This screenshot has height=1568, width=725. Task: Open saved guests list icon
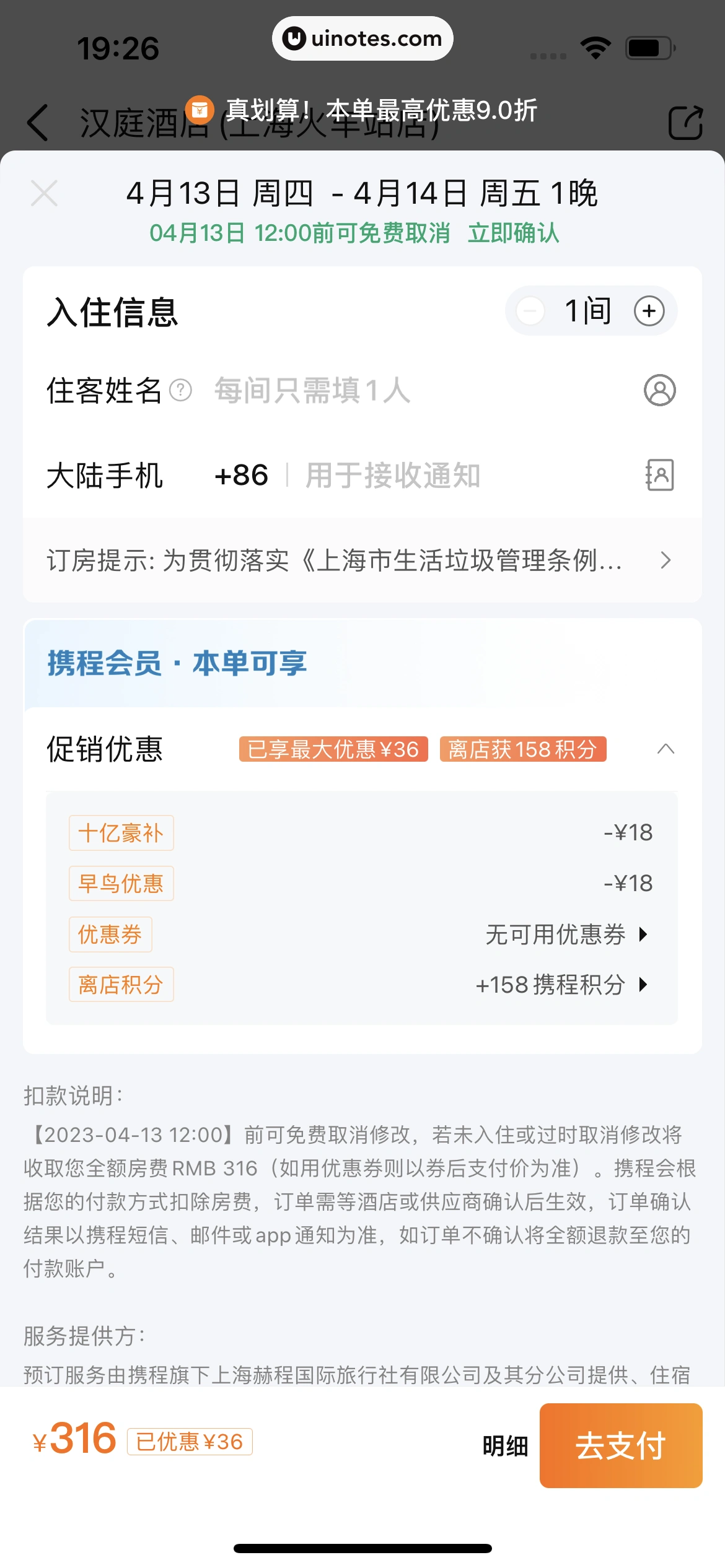click(x=660, y=390)
